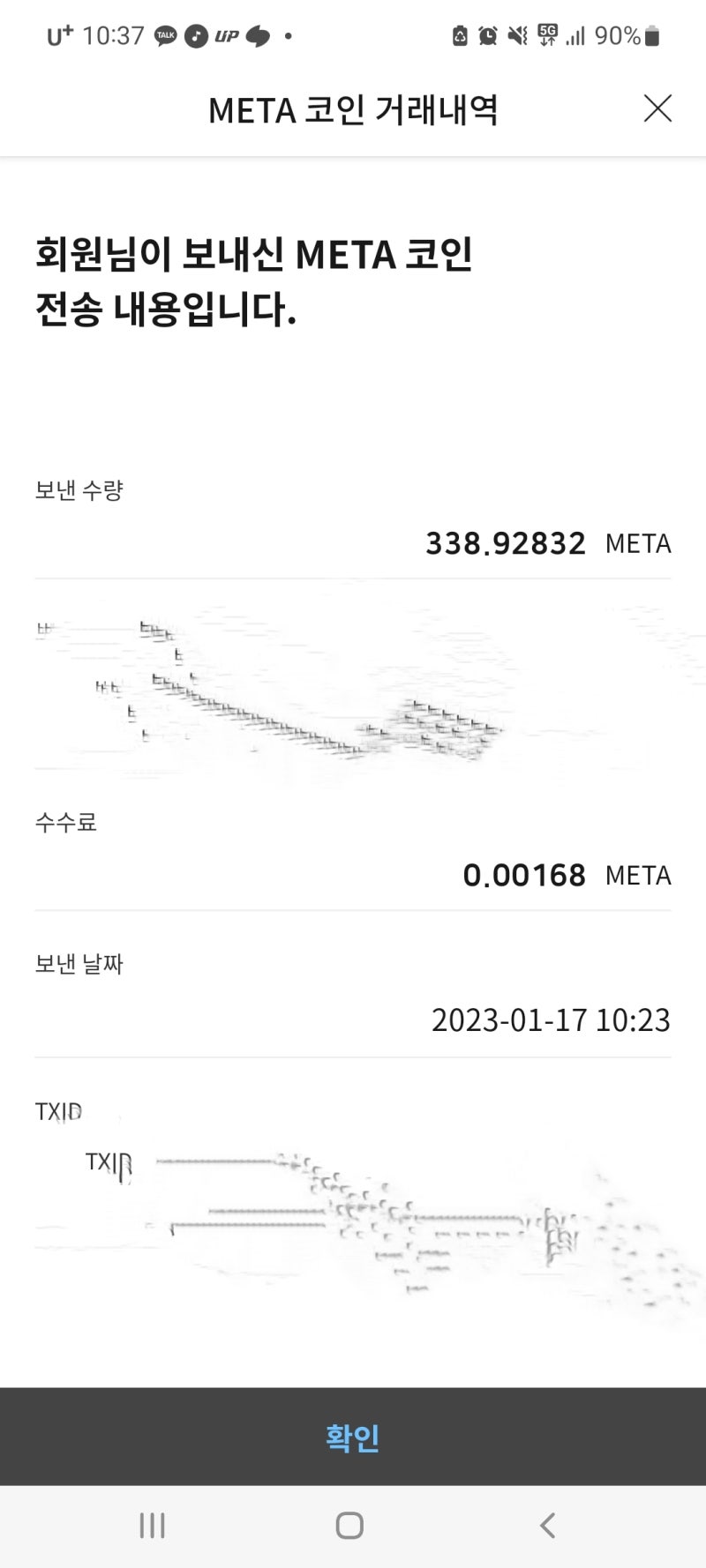
Task: Tap the sent amount 338.92832 META
Action: [547, 542]
